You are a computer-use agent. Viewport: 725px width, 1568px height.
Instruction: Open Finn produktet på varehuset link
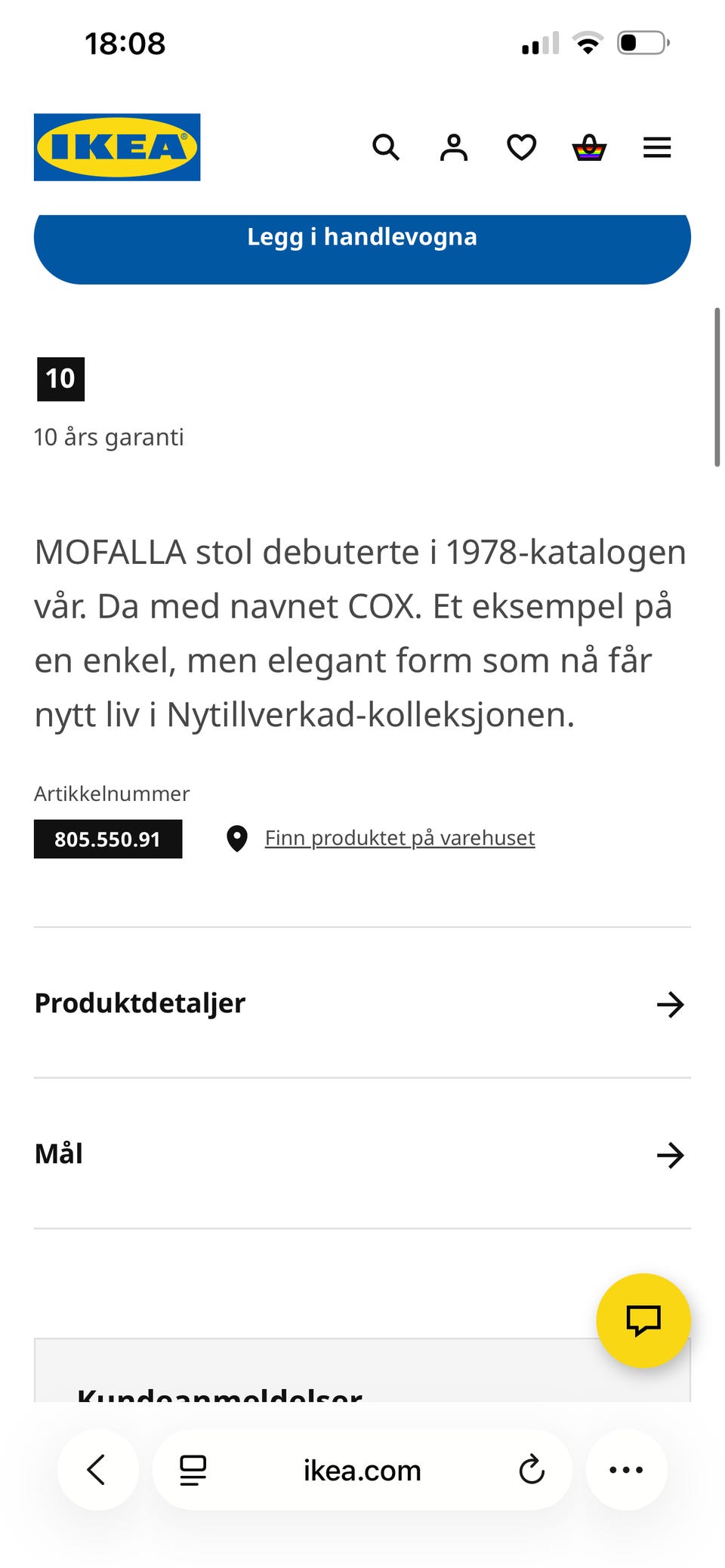pos(400,837)
